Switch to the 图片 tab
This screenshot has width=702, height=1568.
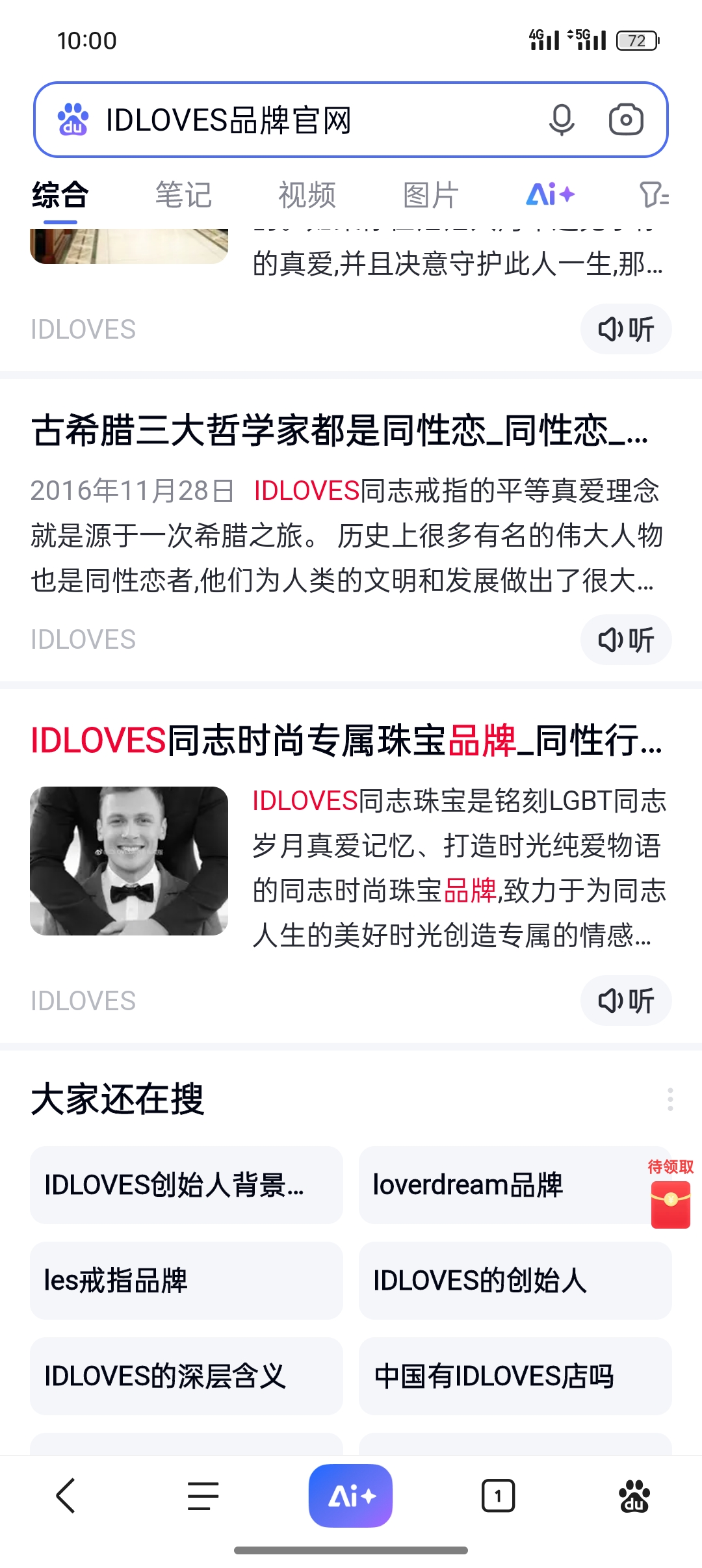[430, 195]
